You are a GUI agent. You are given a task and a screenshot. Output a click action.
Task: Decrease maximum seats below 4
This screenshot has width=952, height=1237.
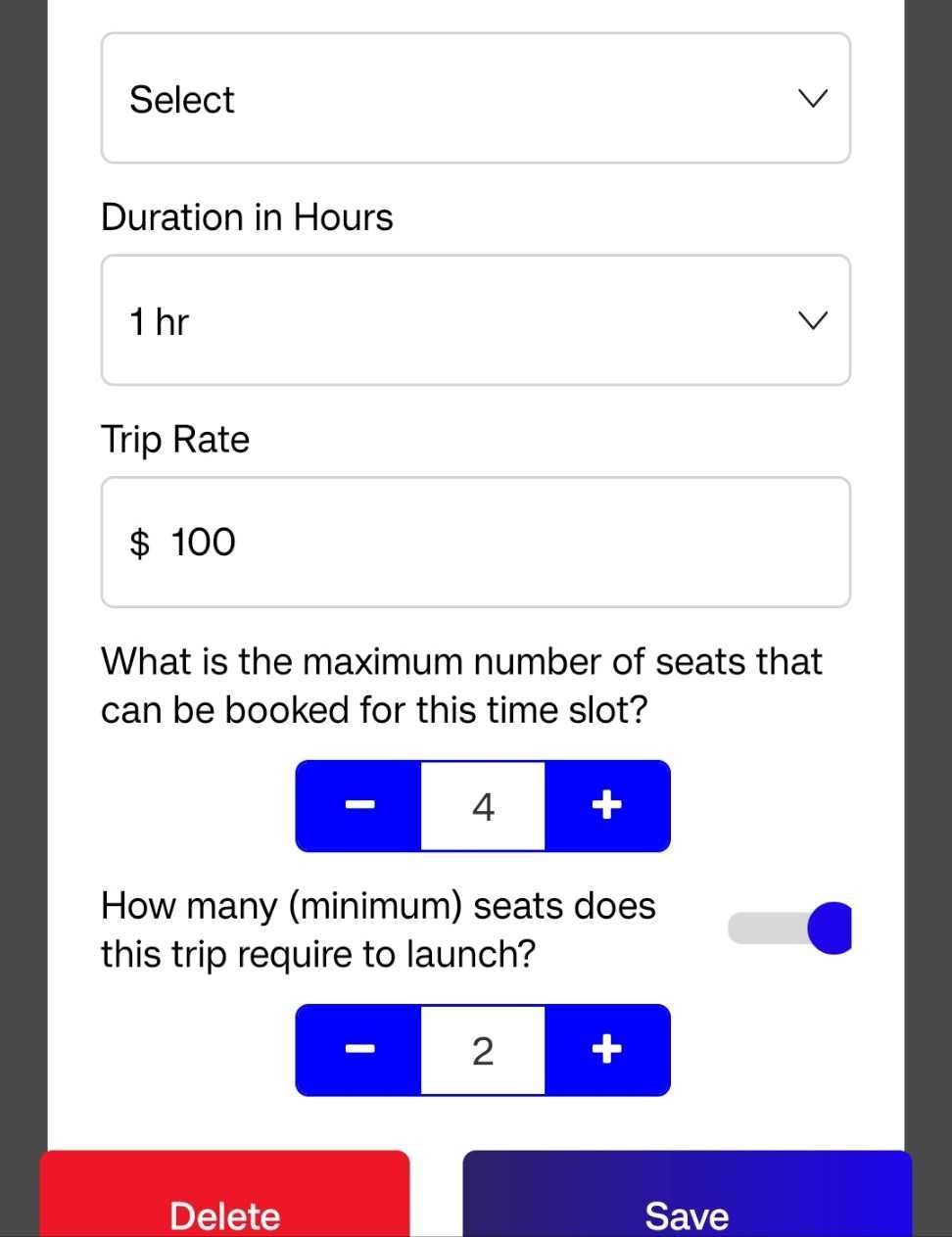point(359,805)
